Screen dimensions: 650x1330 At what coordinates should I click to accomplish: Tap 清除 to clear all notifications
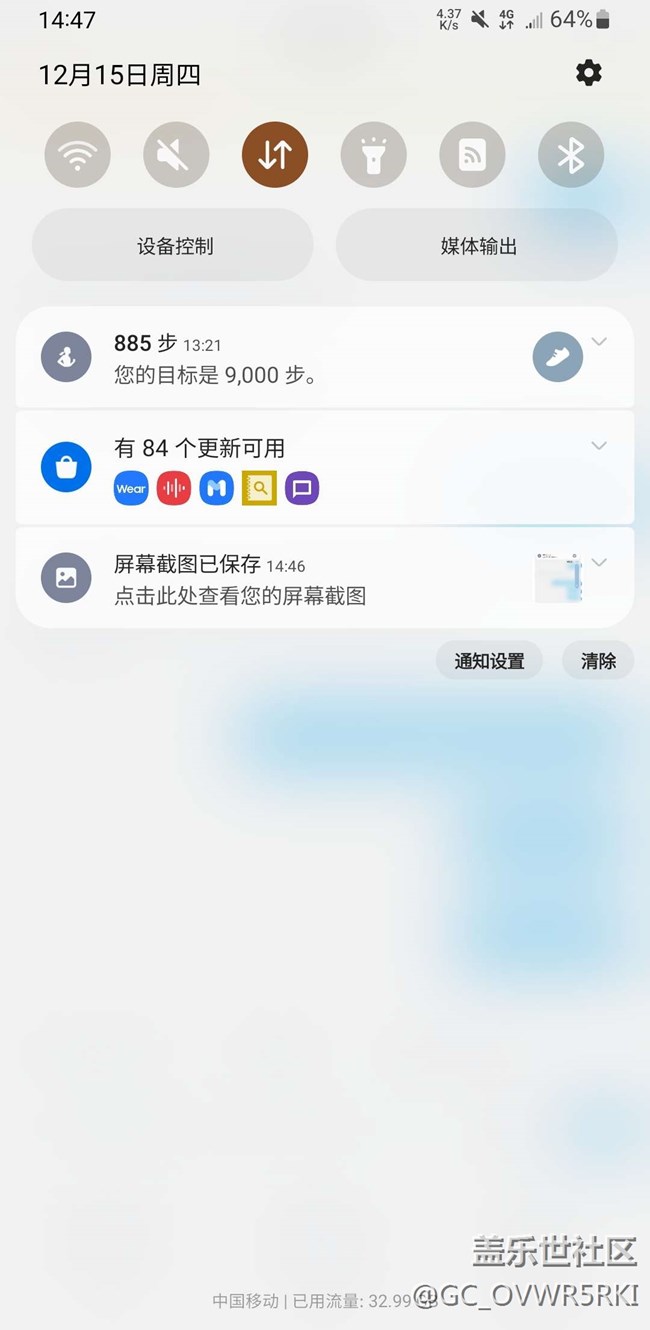click(598, 661)
